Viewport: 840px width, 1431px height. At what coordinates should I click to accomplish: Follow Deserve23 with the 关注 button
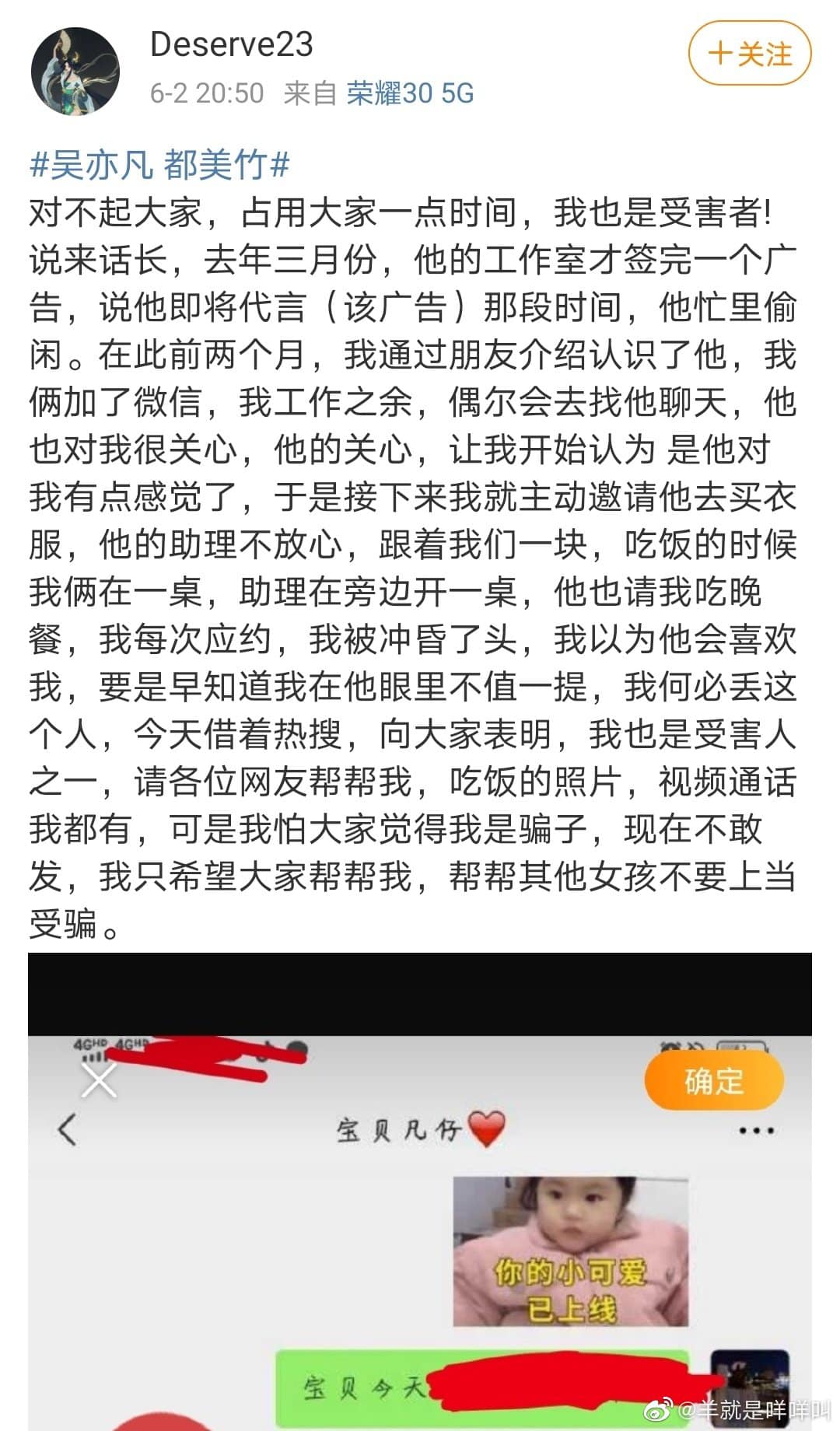point(750,54)
